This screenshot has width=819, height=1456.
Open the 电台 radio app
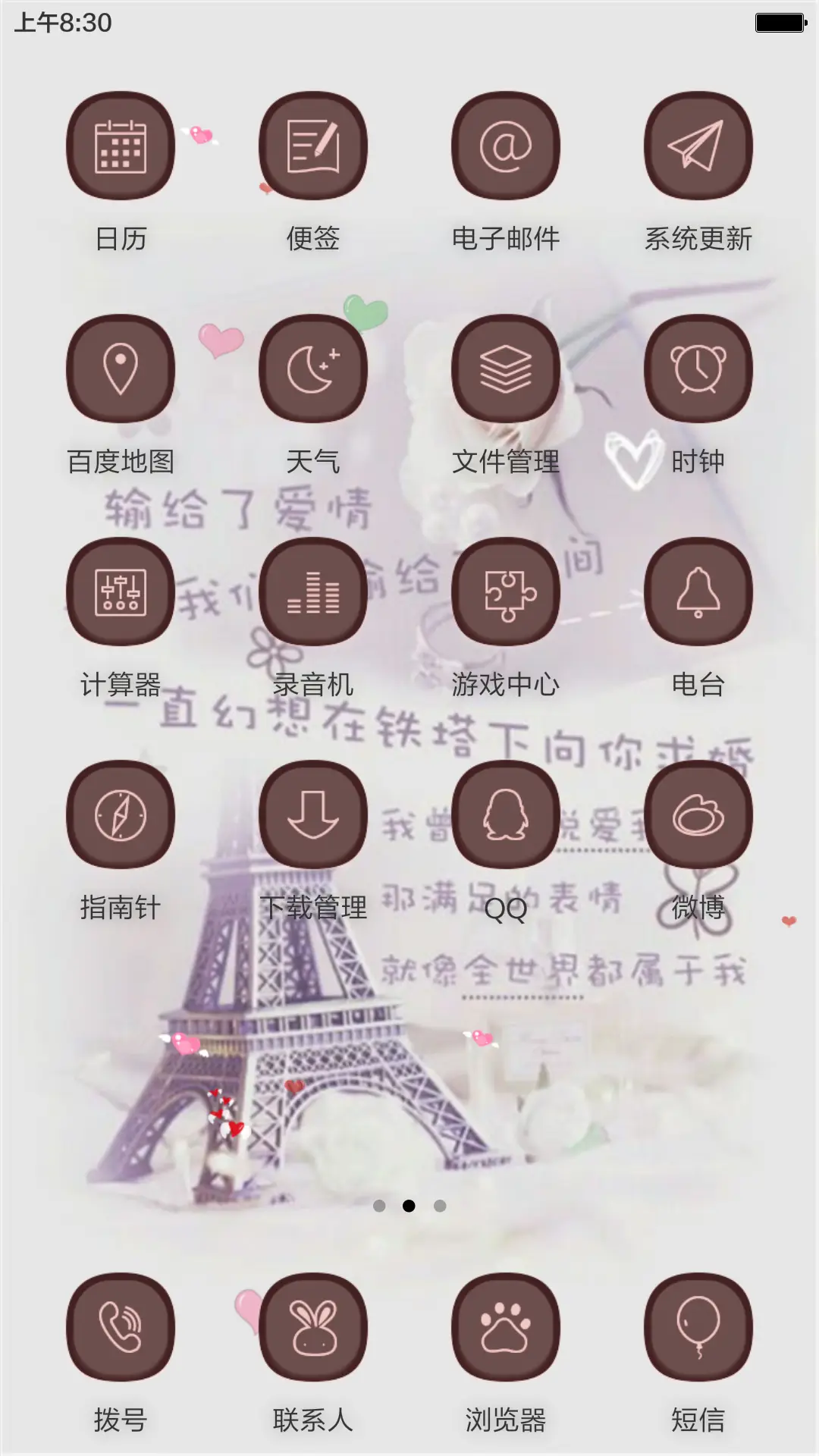tap(698, 594)
